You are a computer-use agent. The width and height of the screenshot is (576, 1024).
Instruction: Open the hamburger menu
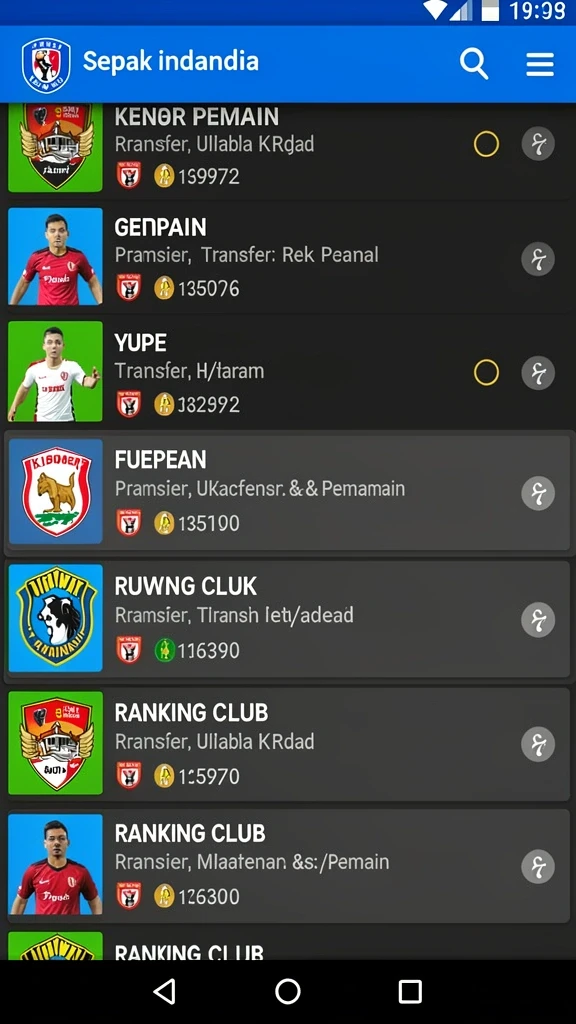[540, 64]
